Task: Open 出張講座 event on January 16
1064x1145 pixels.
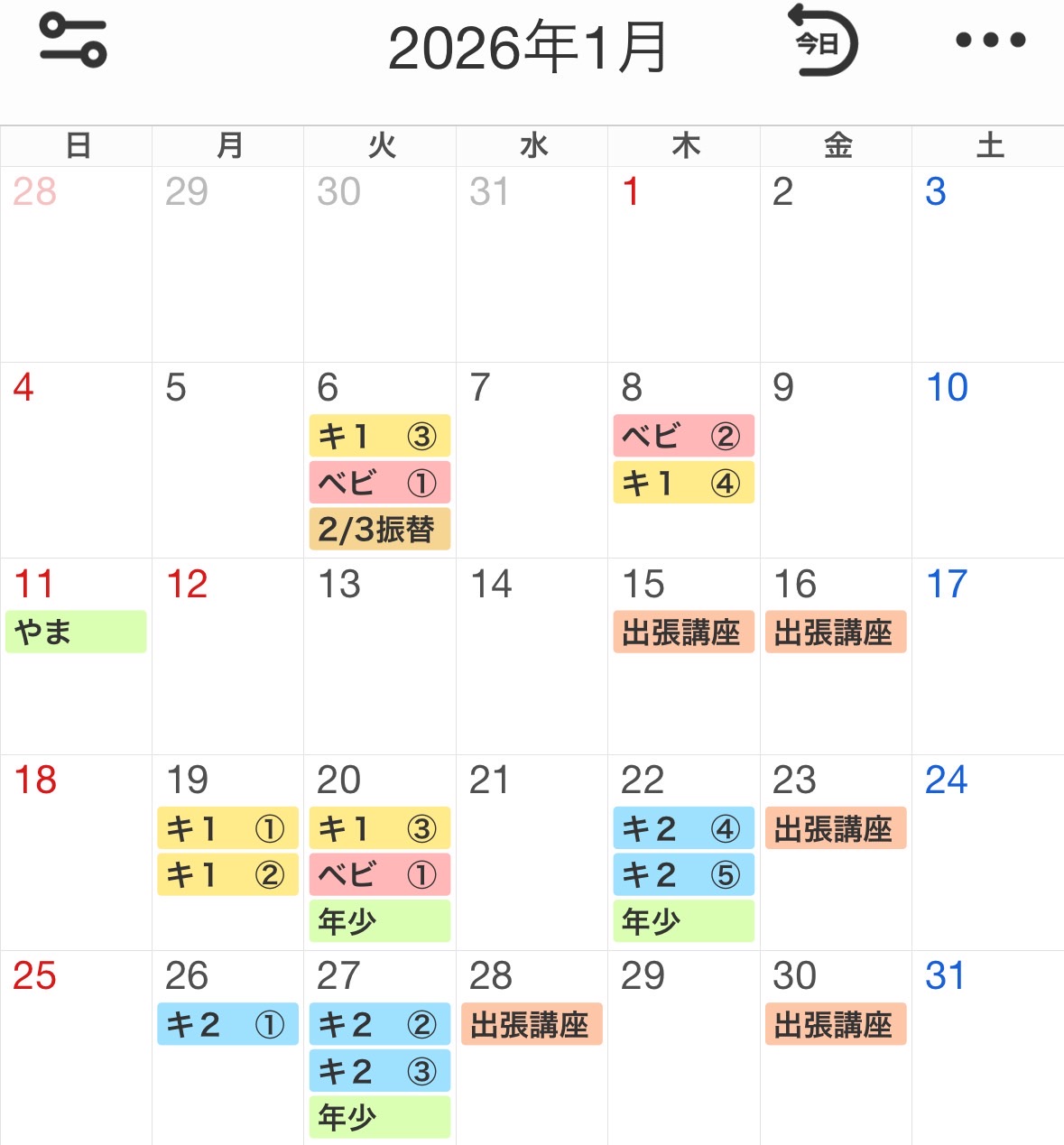Action: (835, 633)
